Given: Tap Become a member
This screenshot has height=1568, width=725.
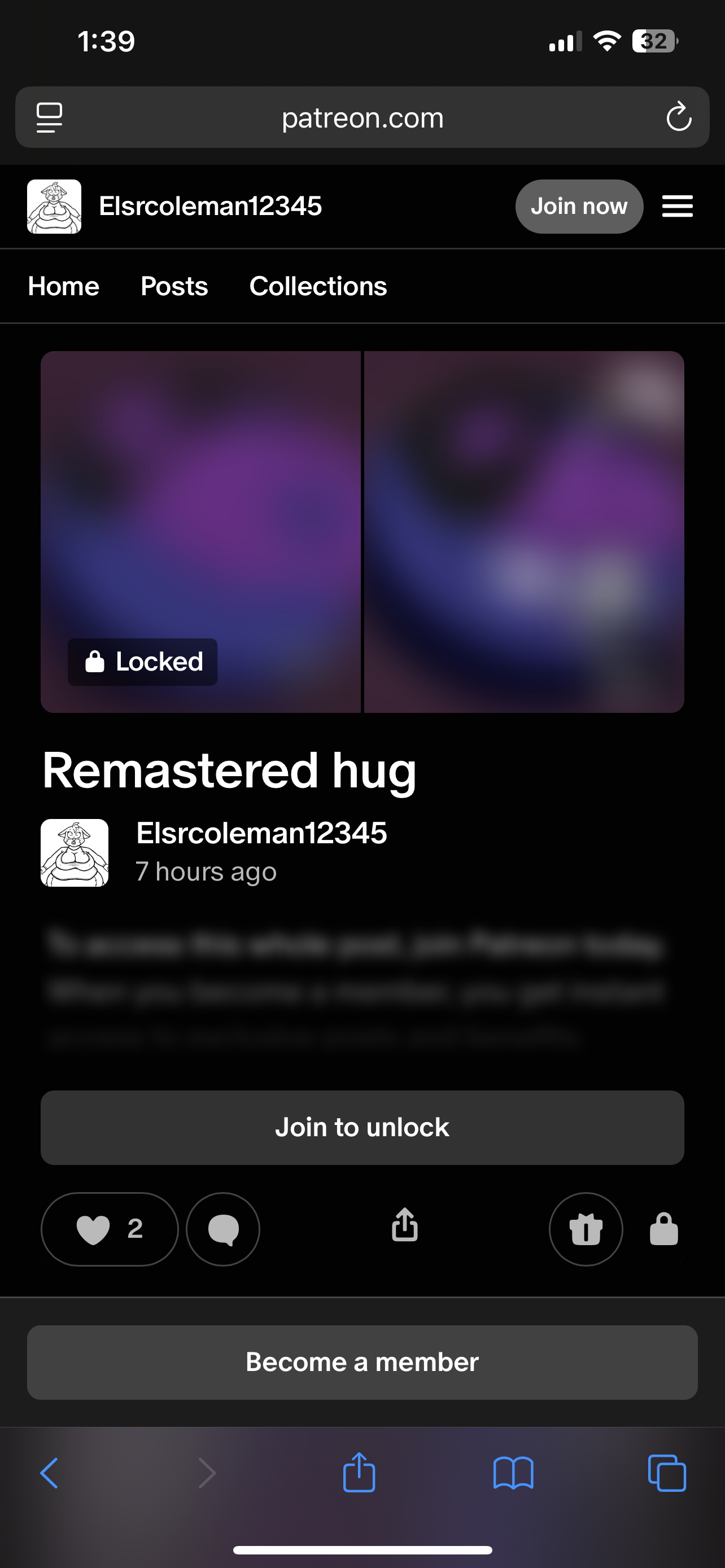Looking at the screenshot, I should [362, 1362].
